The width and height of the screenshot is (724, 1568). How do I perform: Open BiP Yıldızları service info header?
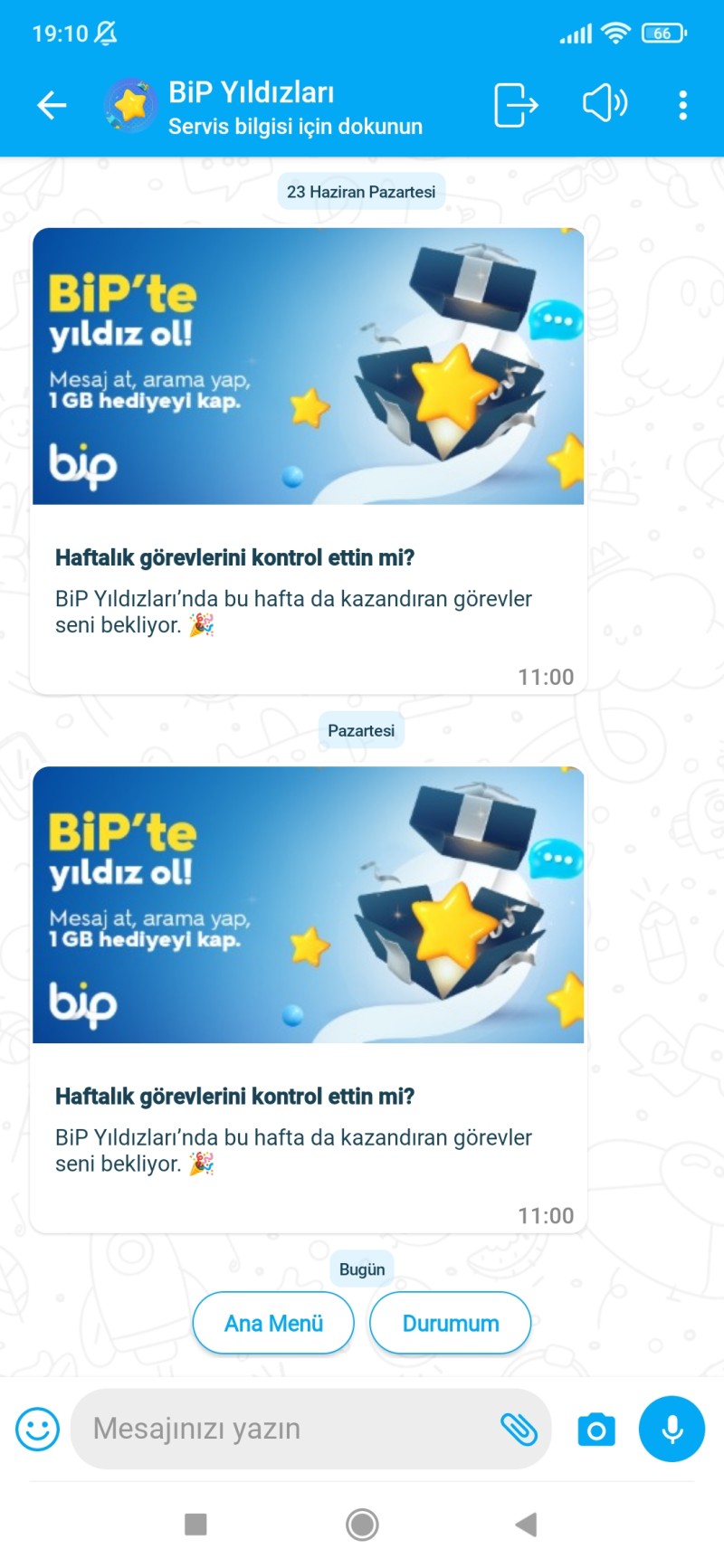click(294, 107)
